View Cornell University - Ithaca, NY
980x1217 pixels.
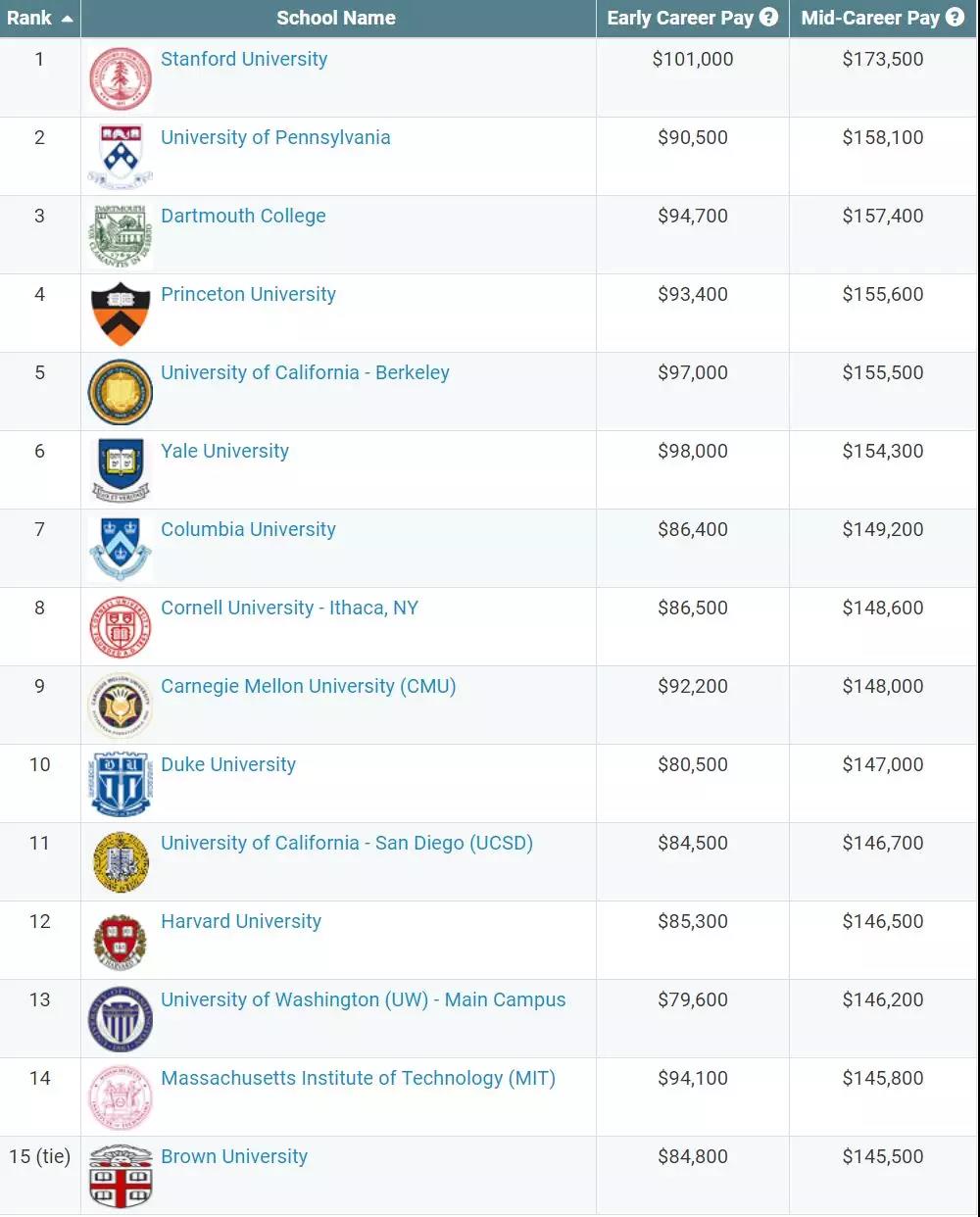point(289,608)
